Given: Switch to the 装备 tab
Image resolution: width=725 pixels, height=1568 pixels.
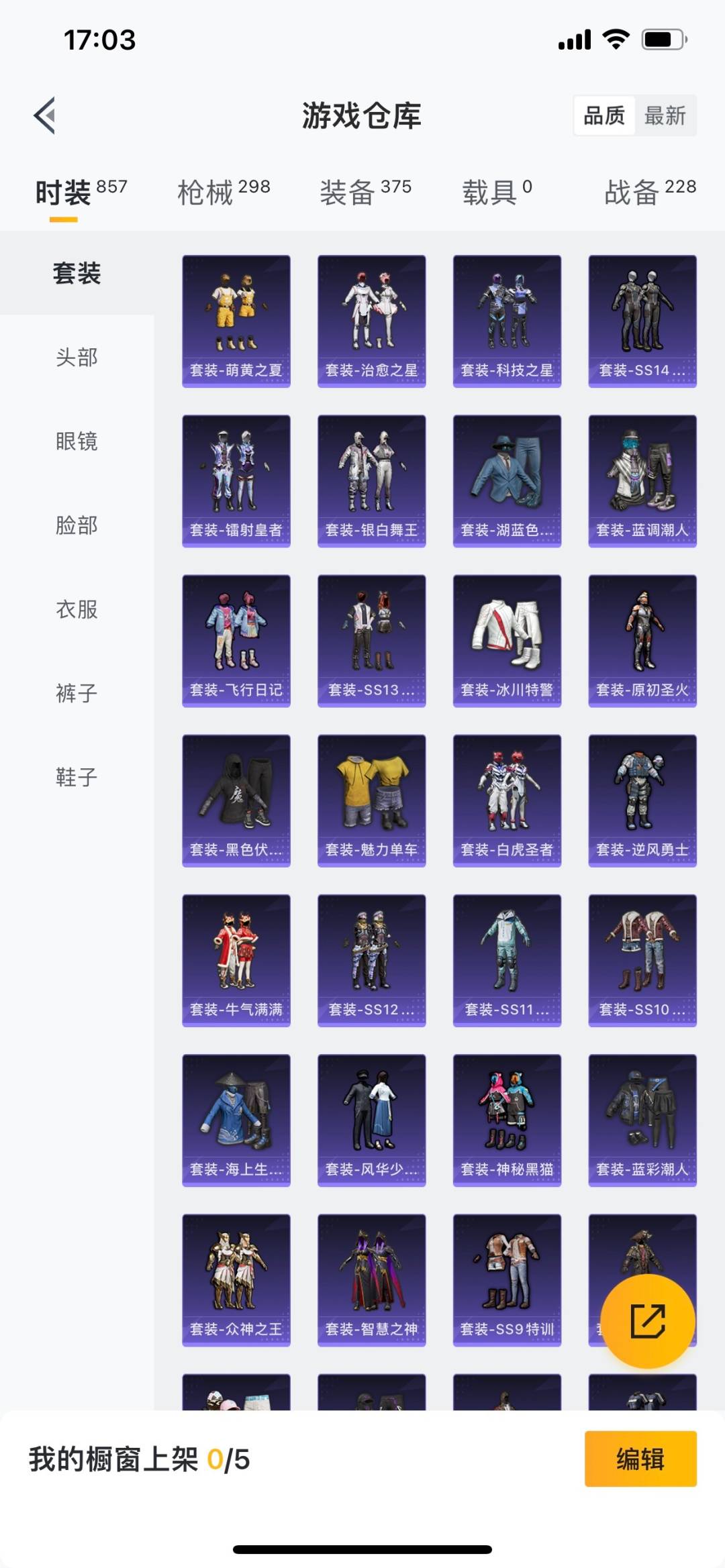Looking at the screenshot, I should (x=365, y=192).
